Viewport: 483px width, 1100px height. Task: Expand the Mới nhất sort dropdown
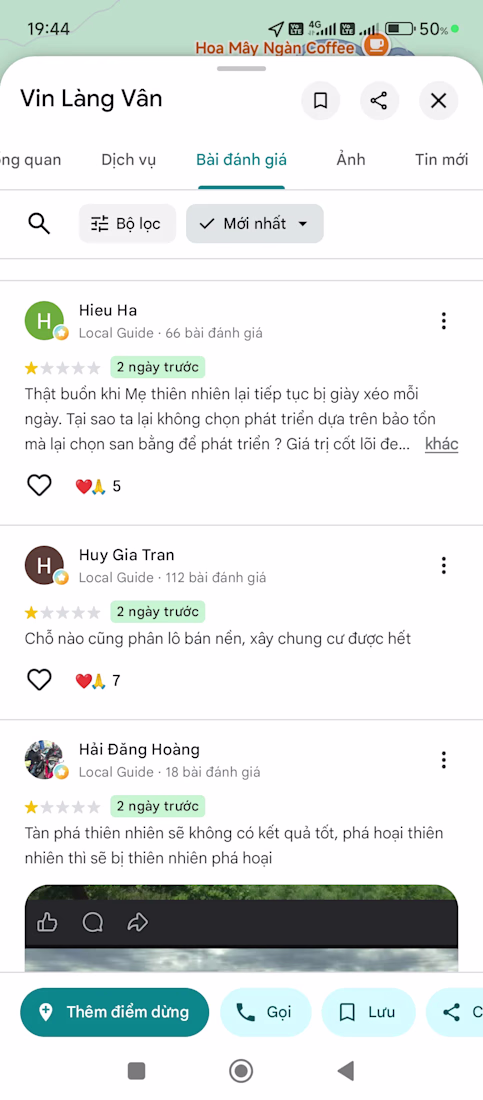point(254,224)
